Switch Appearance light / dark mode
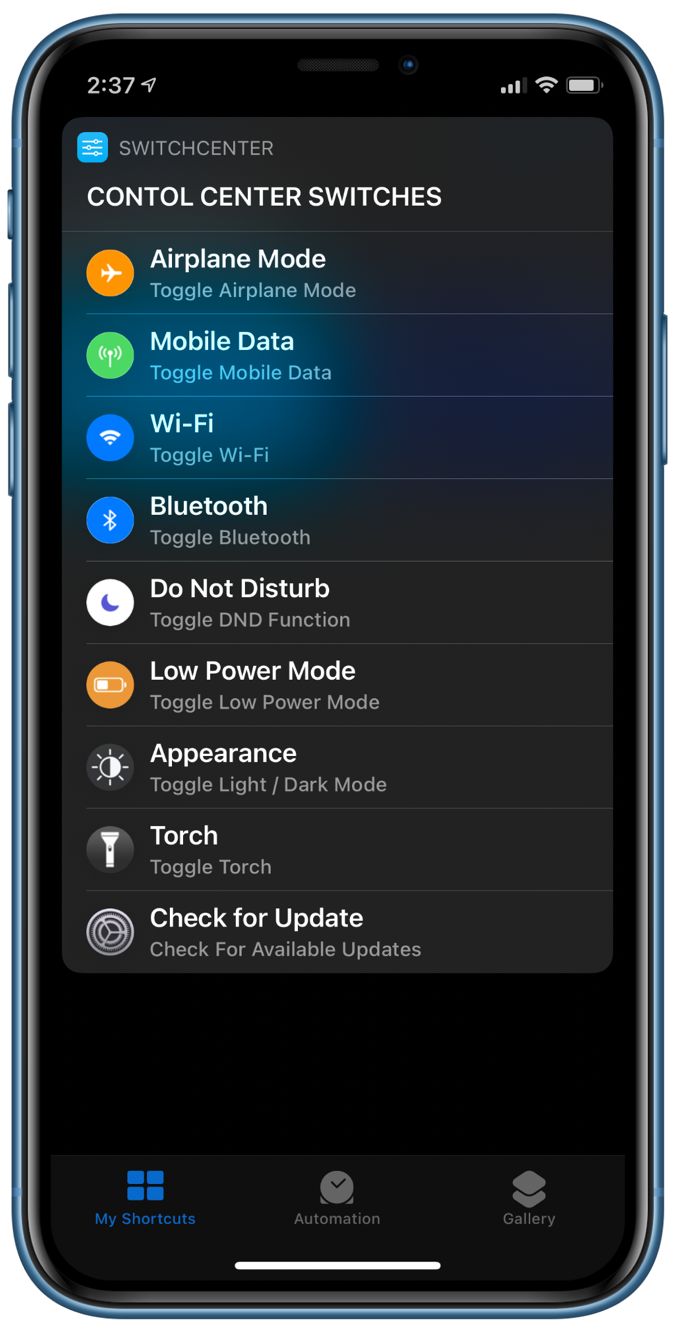Viewport: 675px width, 1336px height. click(337, 767)
